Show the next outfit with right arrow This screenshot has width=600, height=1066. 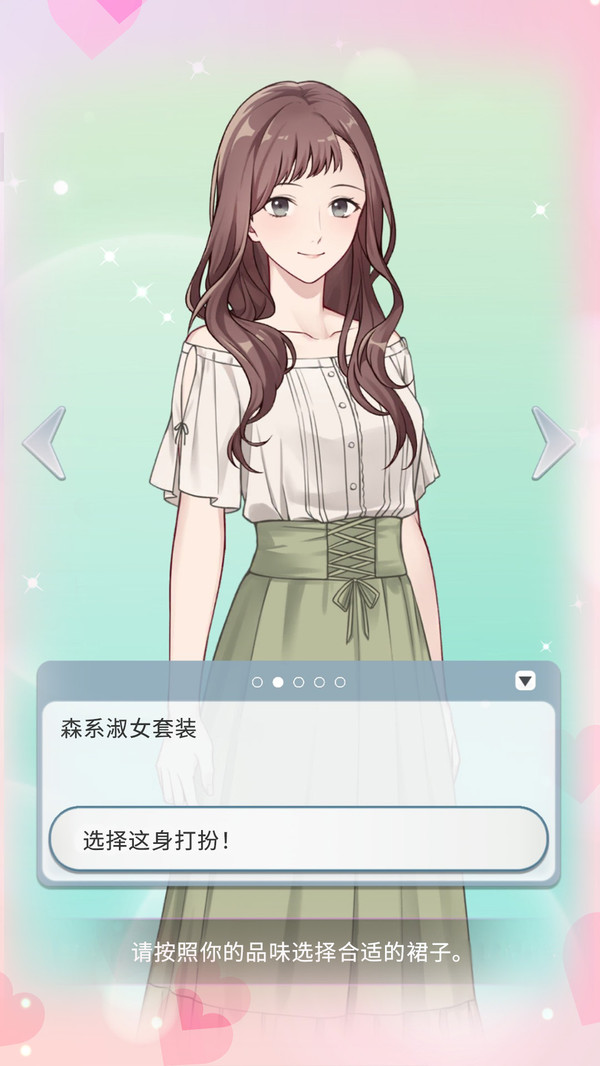(x=553, y=442)
